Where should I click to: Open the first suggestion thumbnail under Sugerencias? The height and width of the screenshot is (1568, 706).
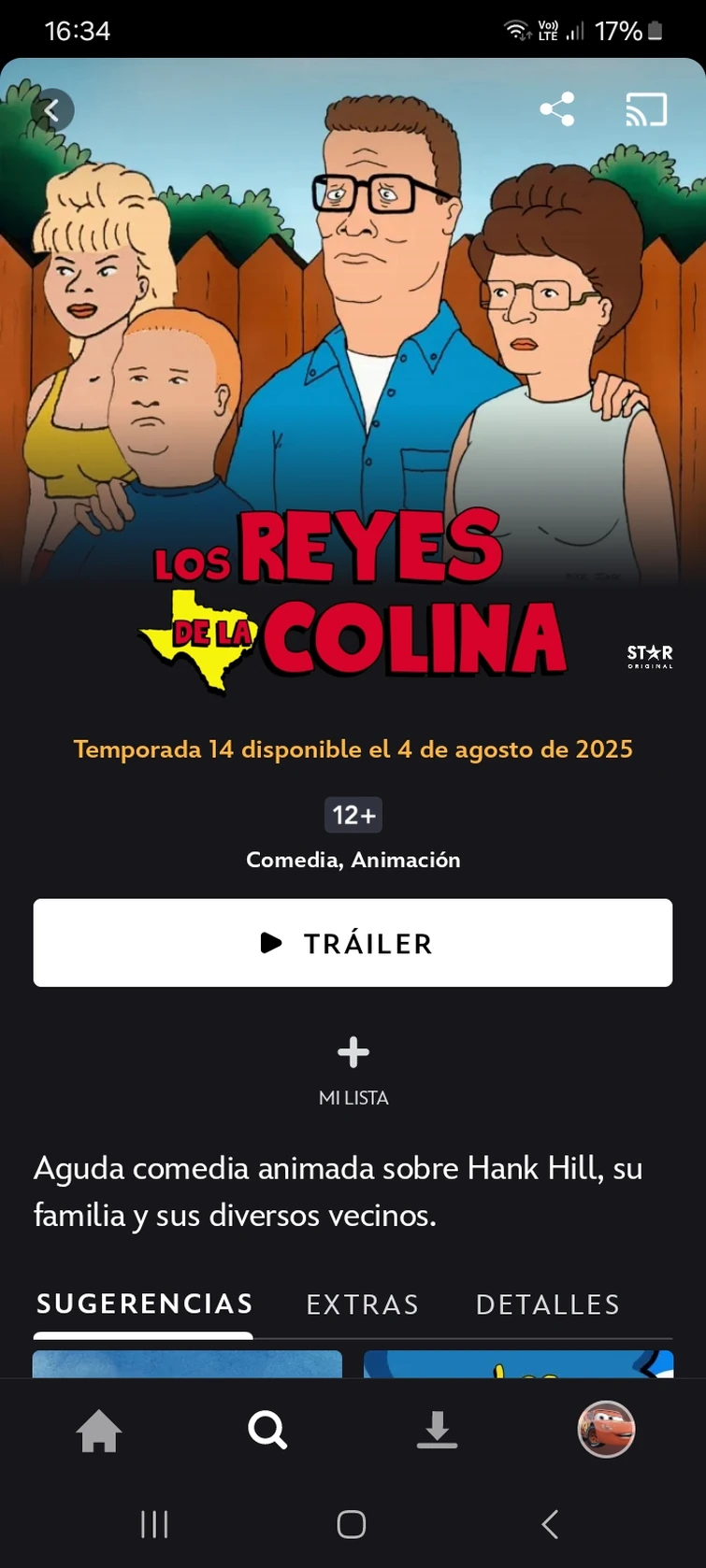tap(186, 1366)
